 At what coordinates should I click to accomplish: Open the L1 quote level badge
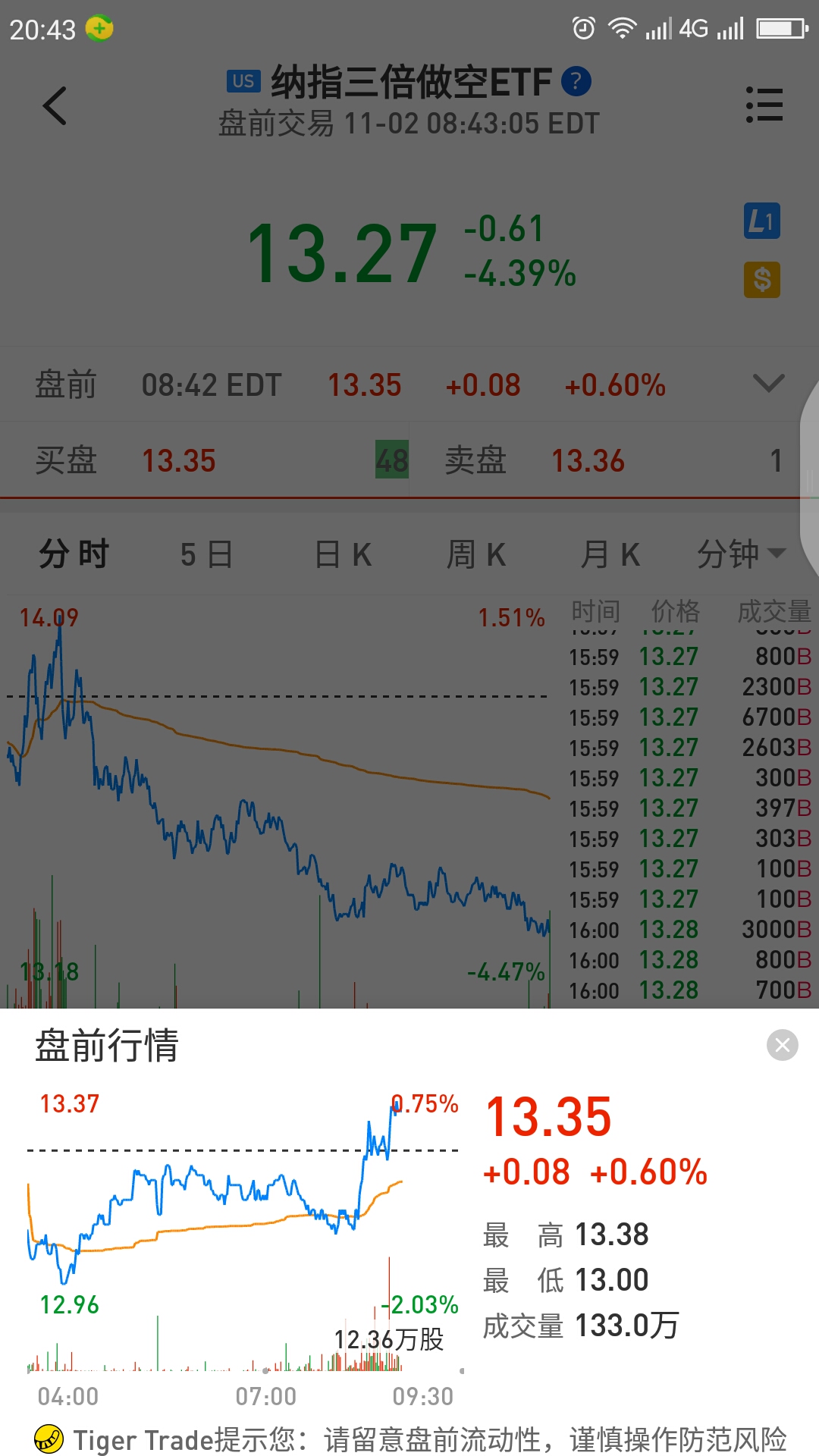[761, 221]
